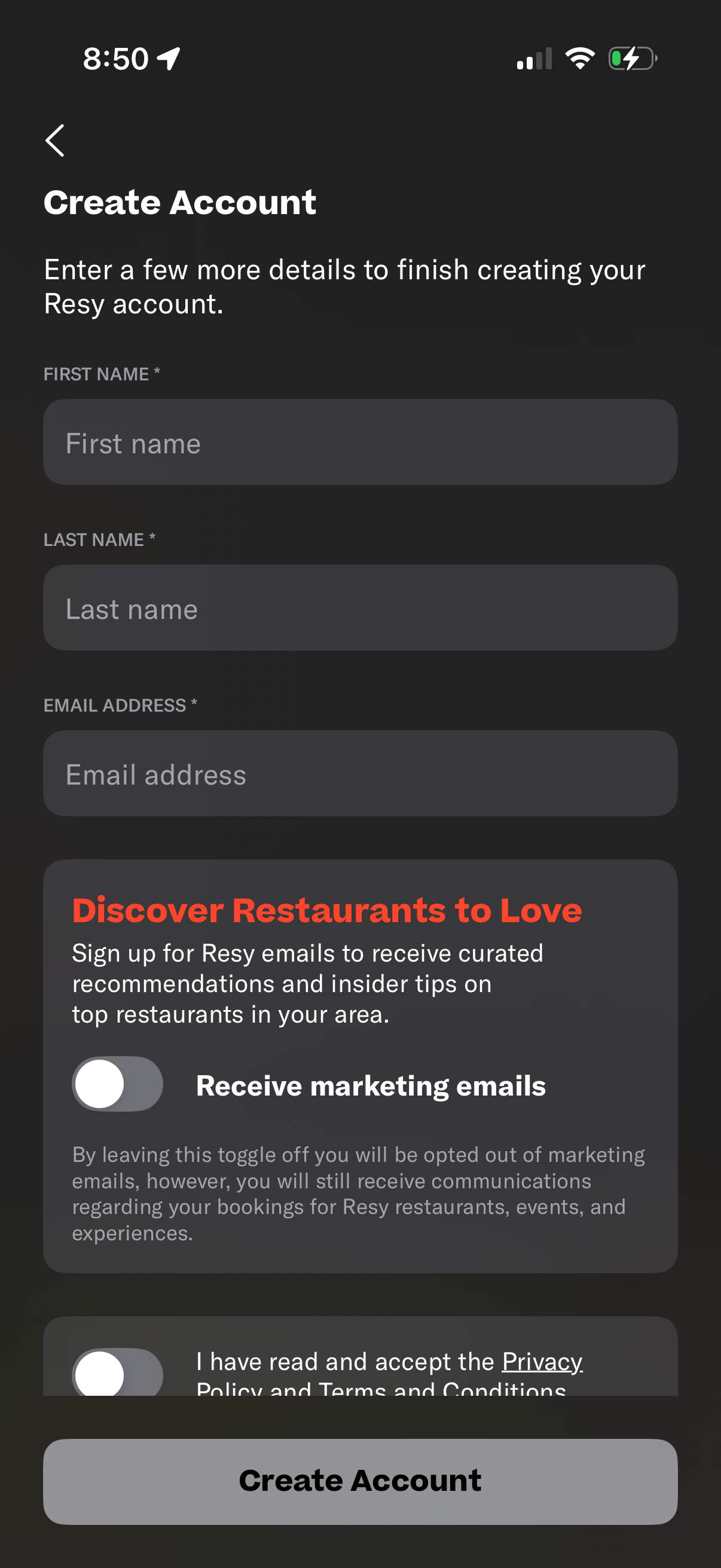Viewport: 721px width, 1568px height.
Task: Tap the marketing opt-out disclaimer text
Action: click(x=358, y=1193)
